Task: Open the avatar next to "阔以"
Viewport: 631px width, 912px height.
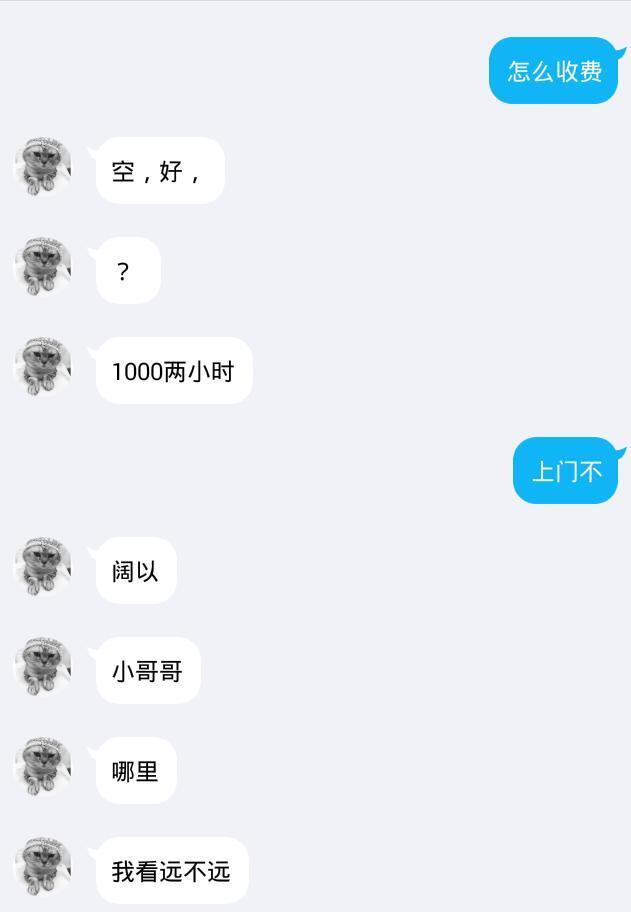Action: coord(42,567)
